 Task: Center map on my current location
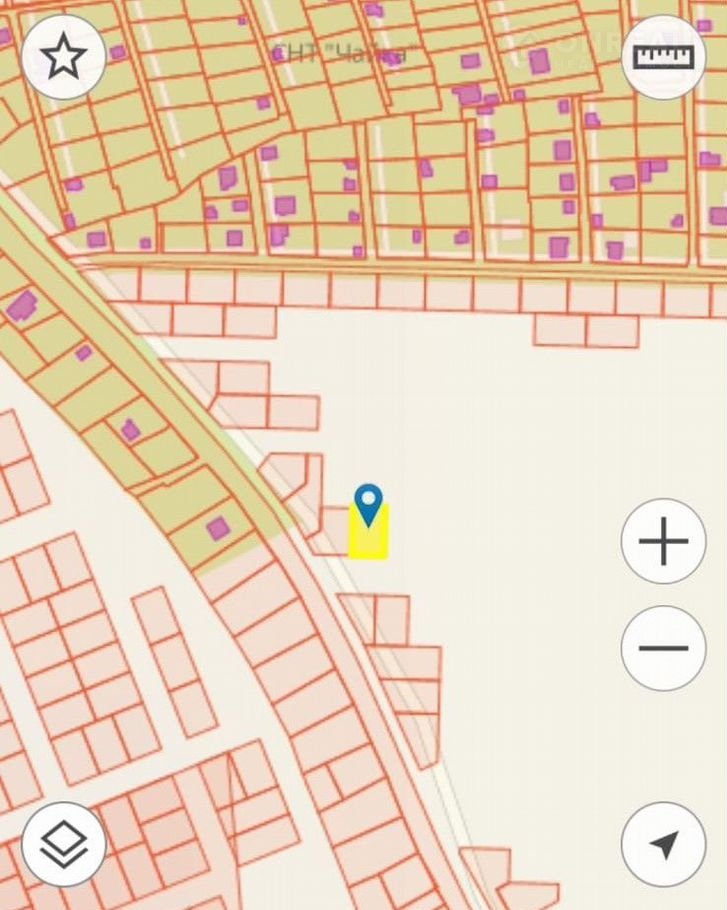[x=664, y=844]
